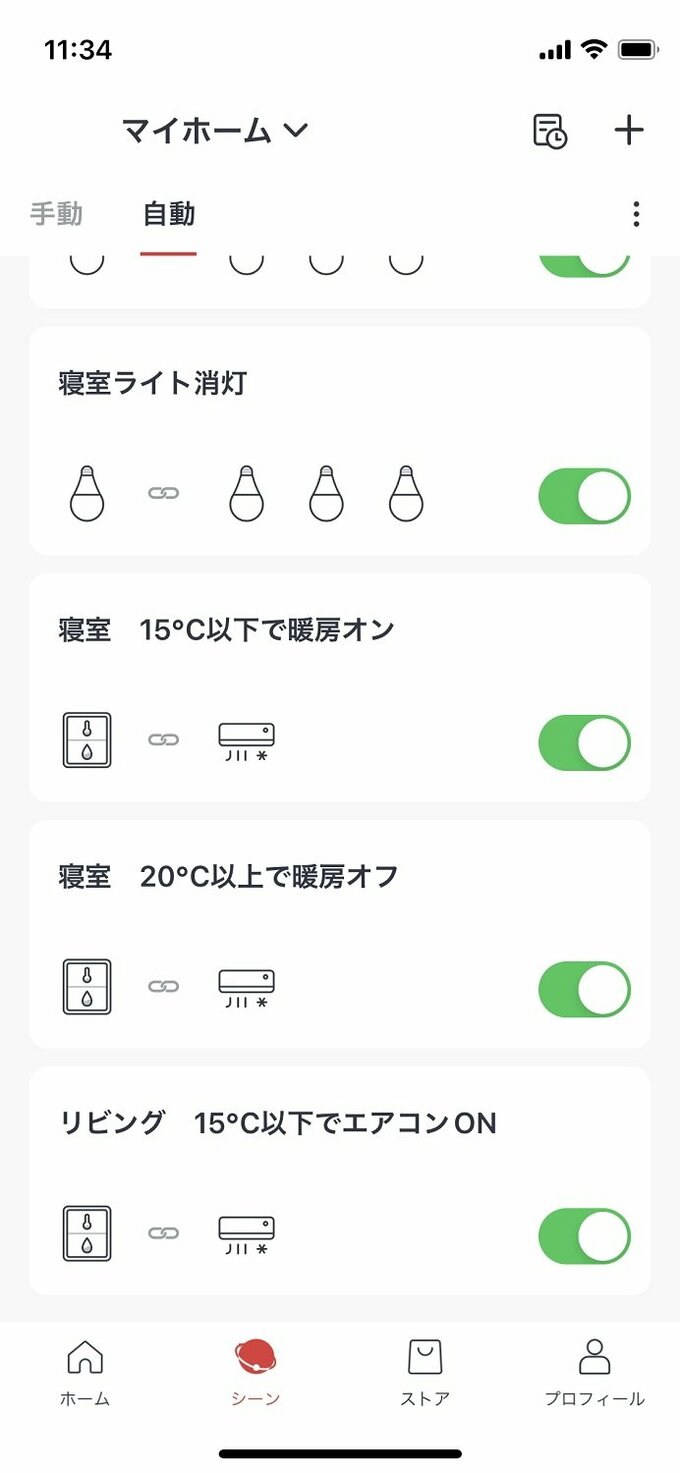Image resolution: width=680 pixels, height=1473 pixels.
Task: Switch to the 手動 tab
Action: pyautogui.click(x=56, y=214)
